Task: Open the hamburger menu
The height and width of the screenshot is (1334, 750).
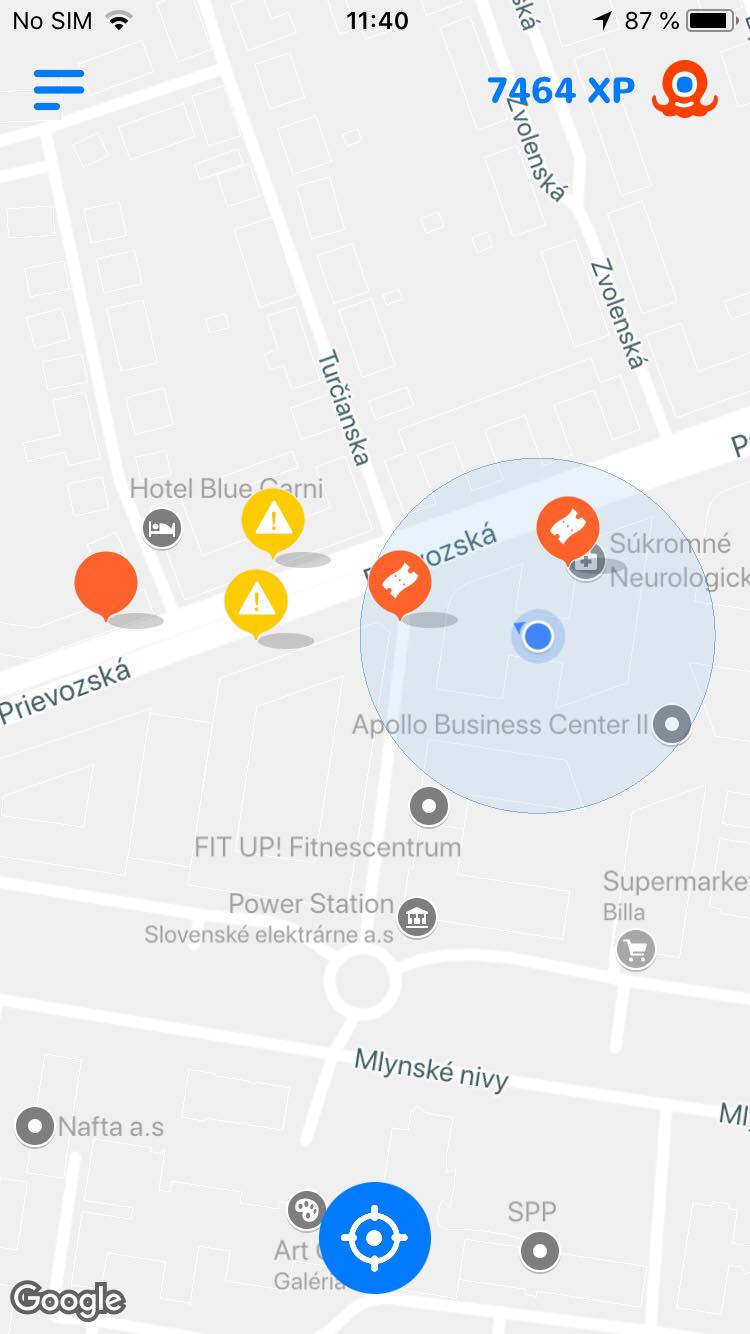Action: [59, 89]
